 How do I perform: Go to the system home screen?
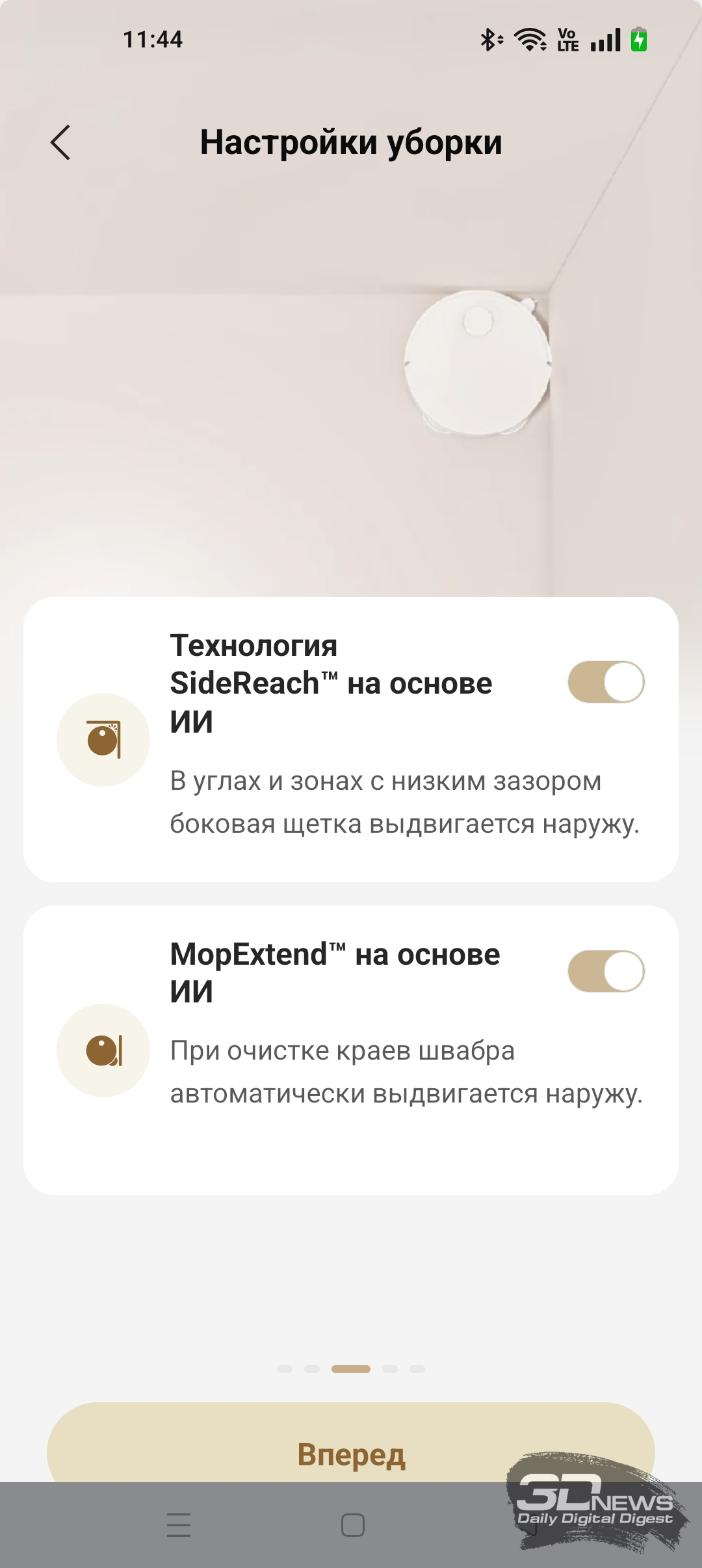coord(352,1524)
